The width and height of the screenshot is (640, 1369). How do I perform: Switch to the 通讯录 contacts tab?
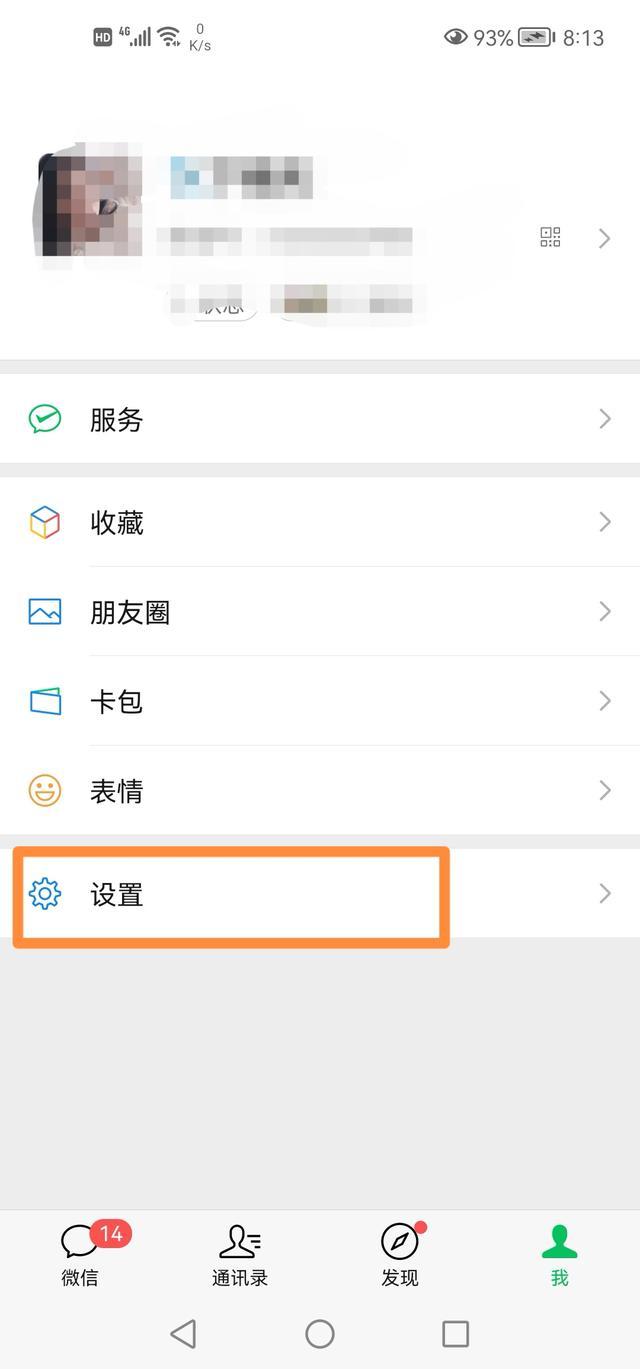pyautogui.click(x=240, y=1255)
